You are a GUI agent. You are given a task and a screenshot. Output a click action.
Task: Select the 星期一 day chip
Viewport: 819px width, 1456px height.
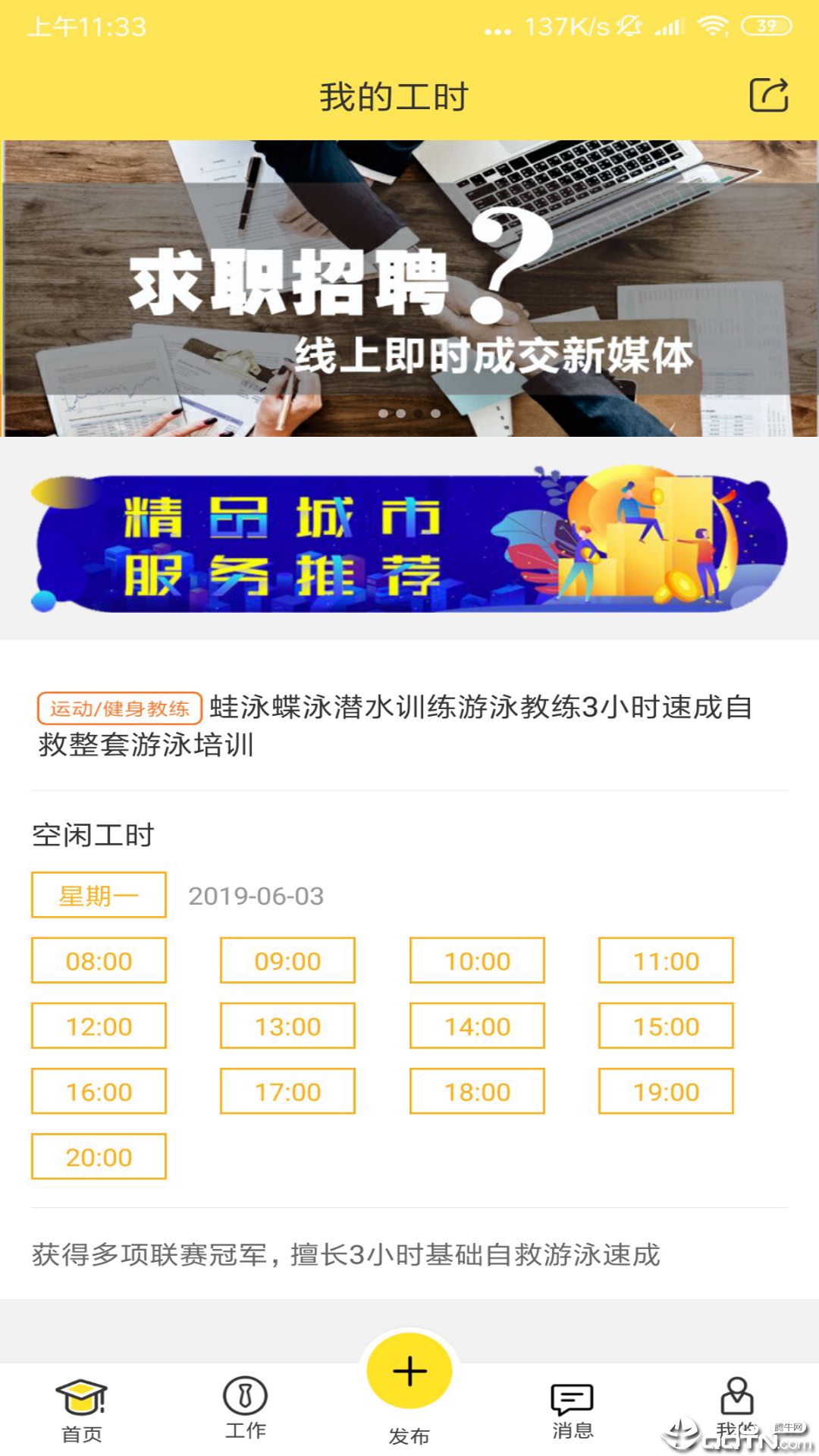click(x=99, y=895)
